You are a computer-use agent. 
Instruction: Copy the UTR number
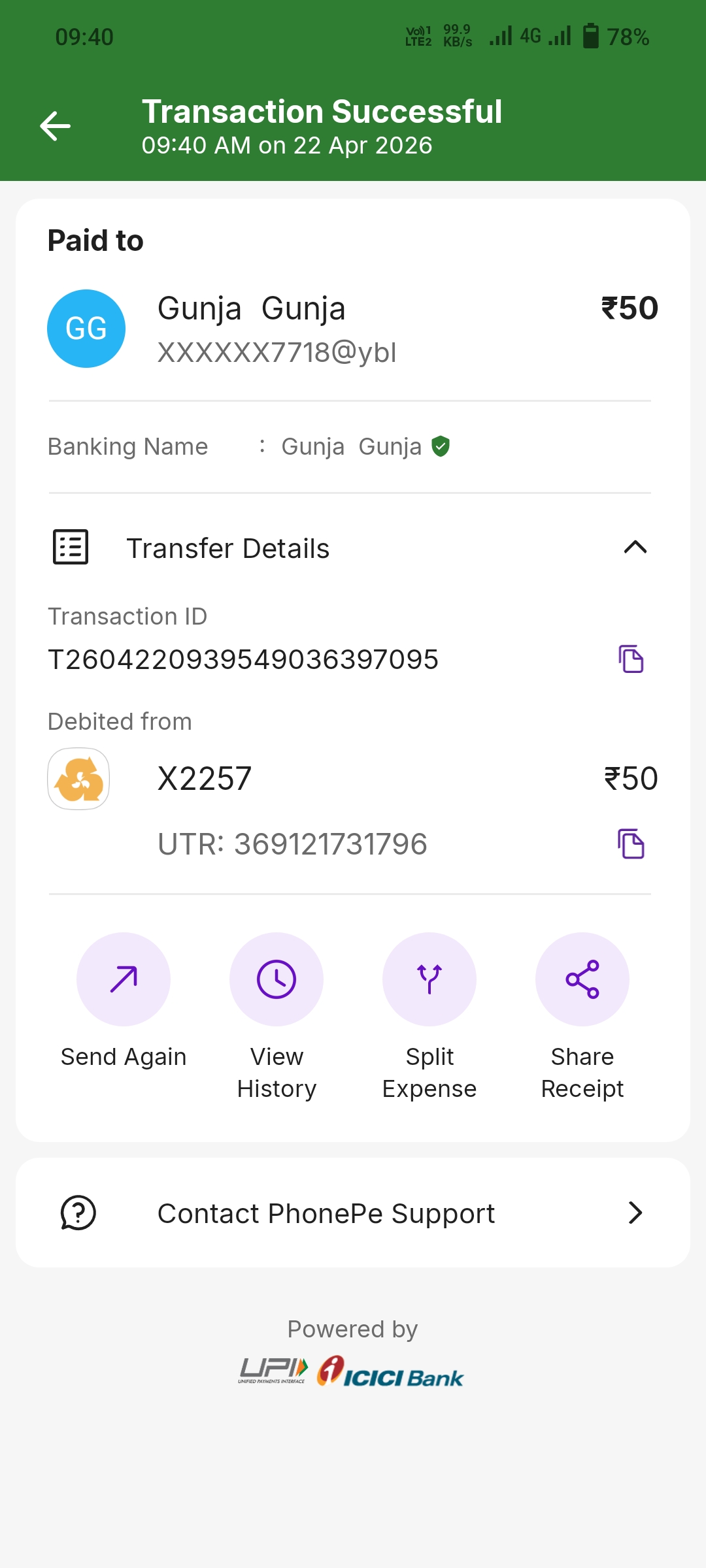pos(631,843)
